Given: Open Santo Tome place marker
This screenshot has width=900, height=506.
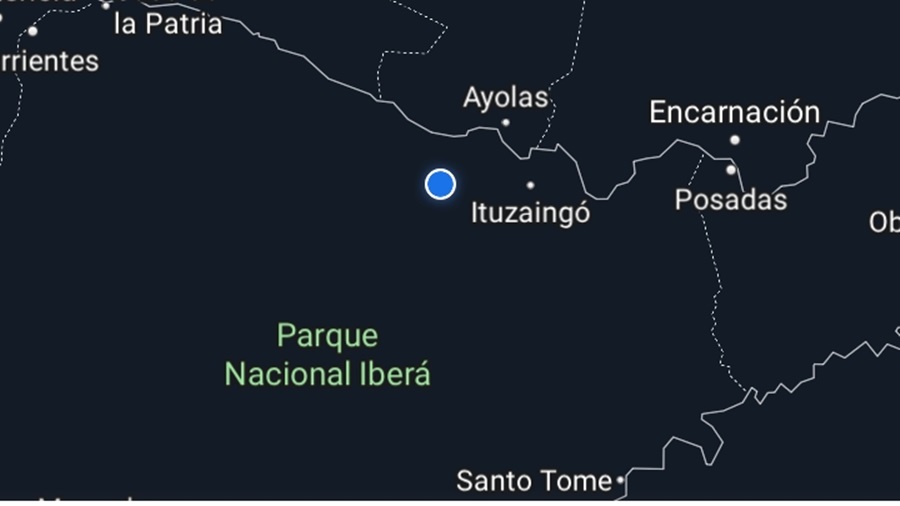Looking at the screenshot, I should (621, 481).
